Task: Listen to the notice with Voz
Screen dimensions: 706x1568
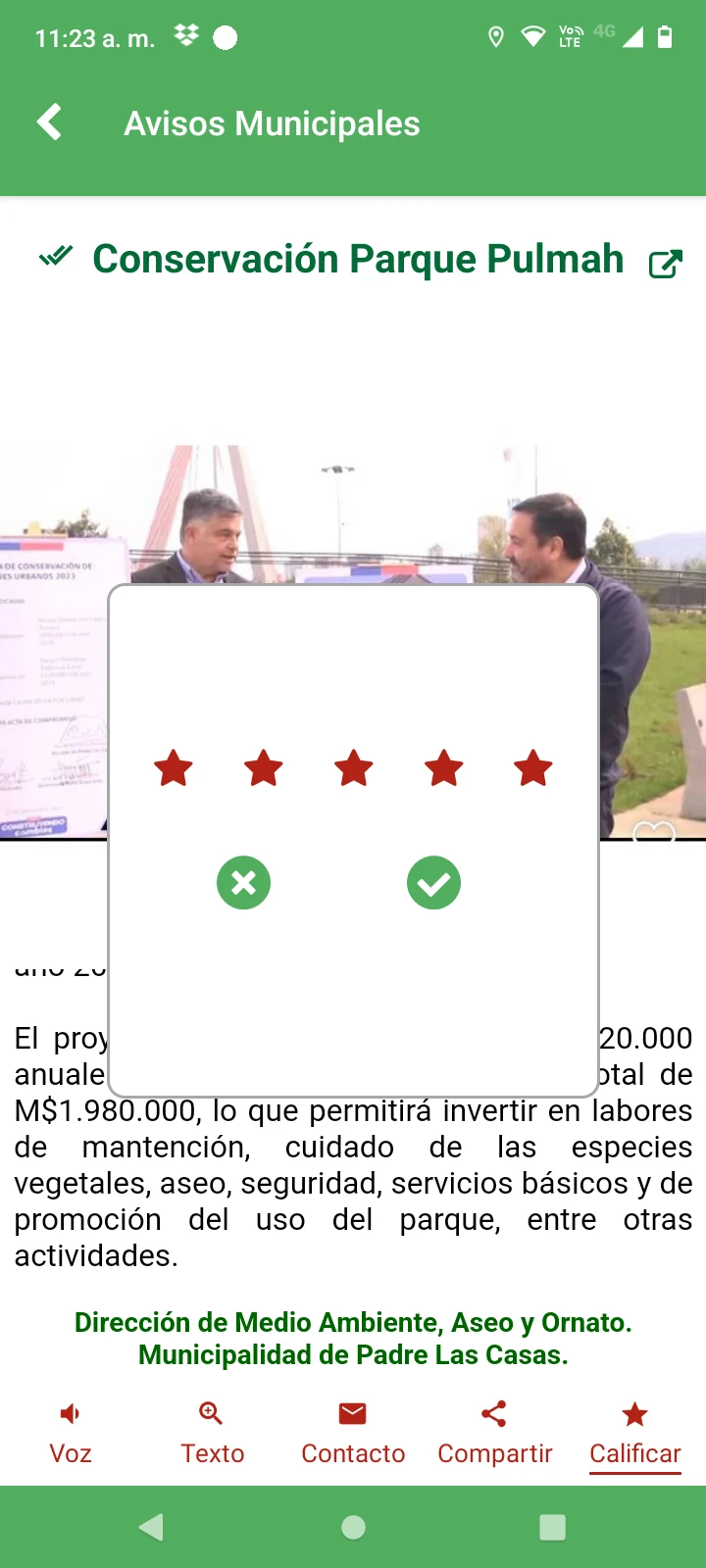Action: coord(71,1432)
